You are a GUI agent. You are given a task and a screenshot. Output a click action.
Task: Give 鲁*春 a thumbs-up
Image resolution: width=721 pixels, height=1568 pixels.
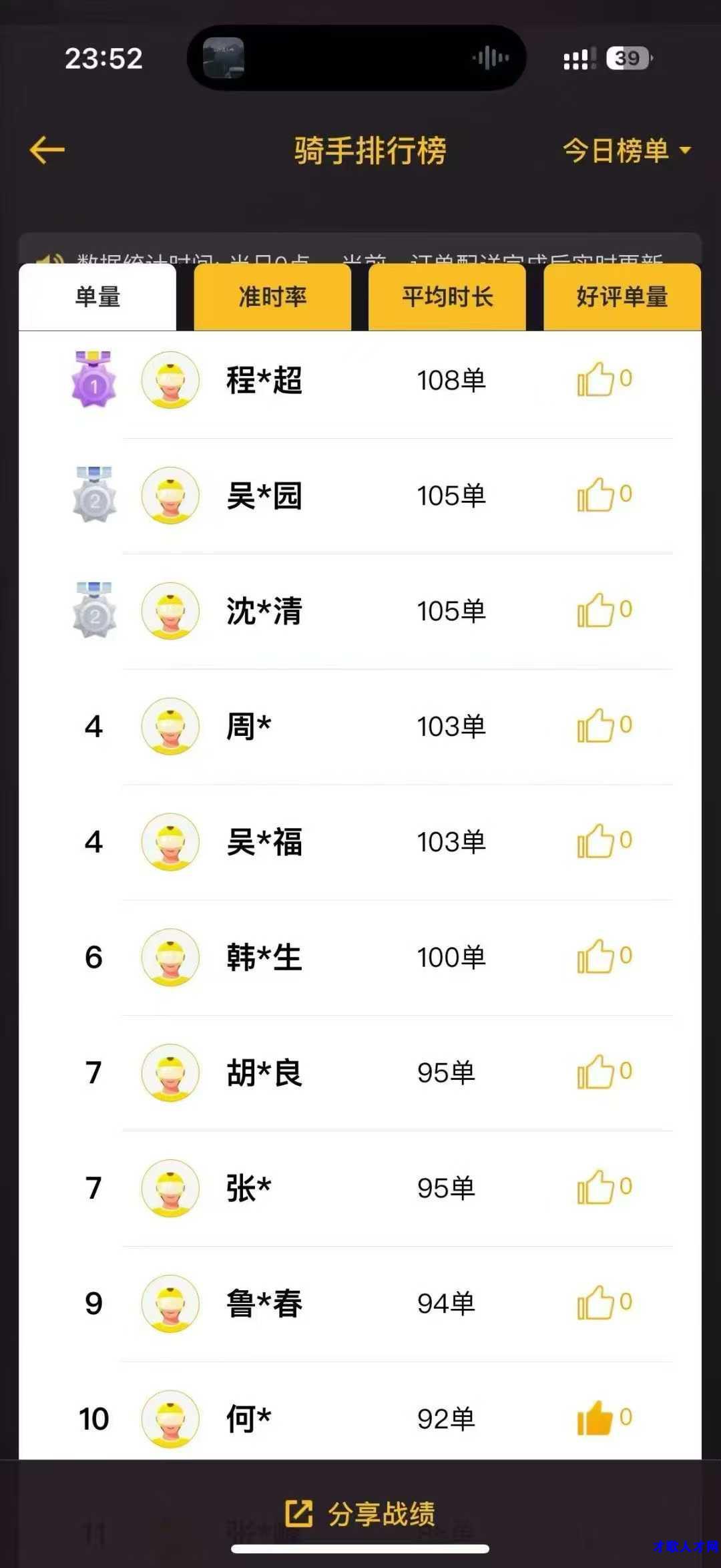pos(595,1304)
